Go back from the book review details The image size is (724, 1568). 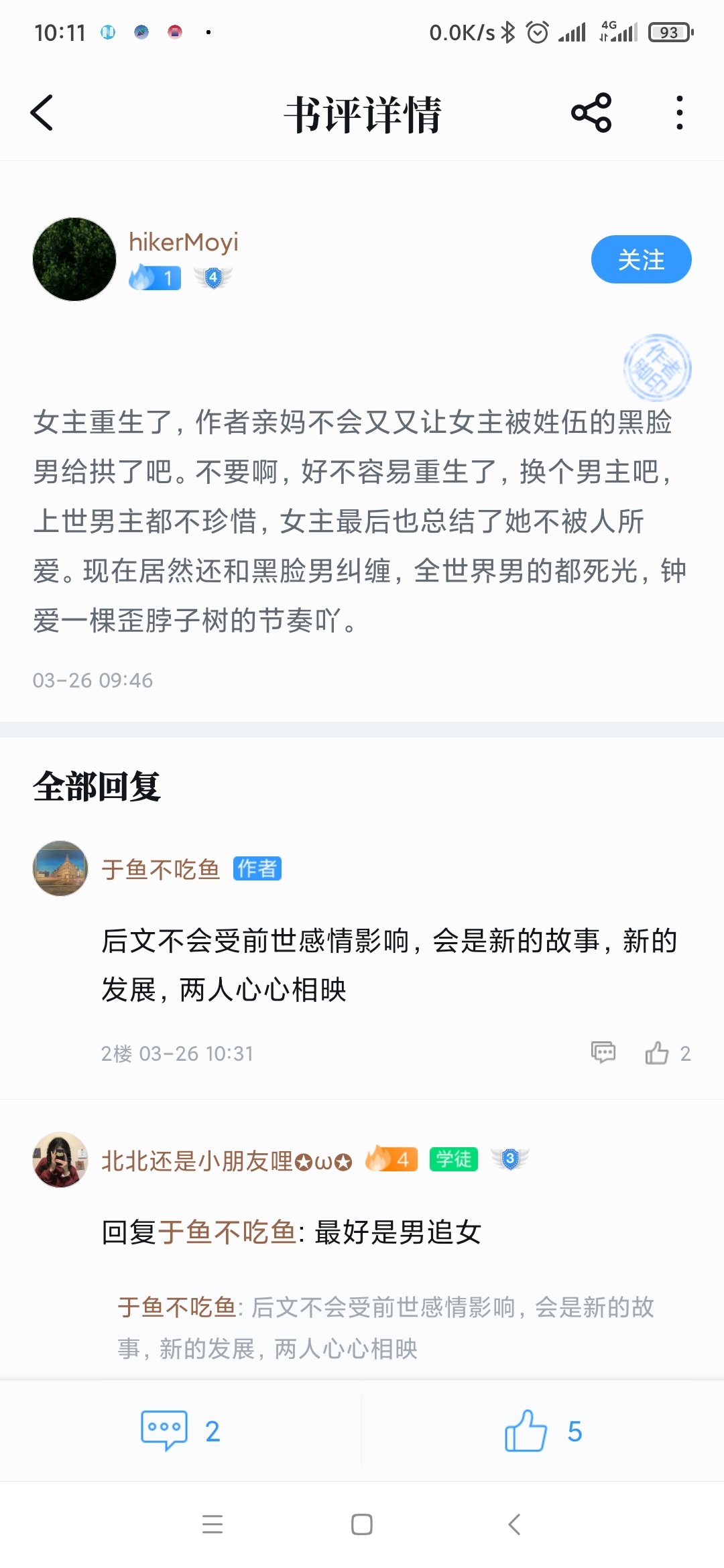click(42, 113)
